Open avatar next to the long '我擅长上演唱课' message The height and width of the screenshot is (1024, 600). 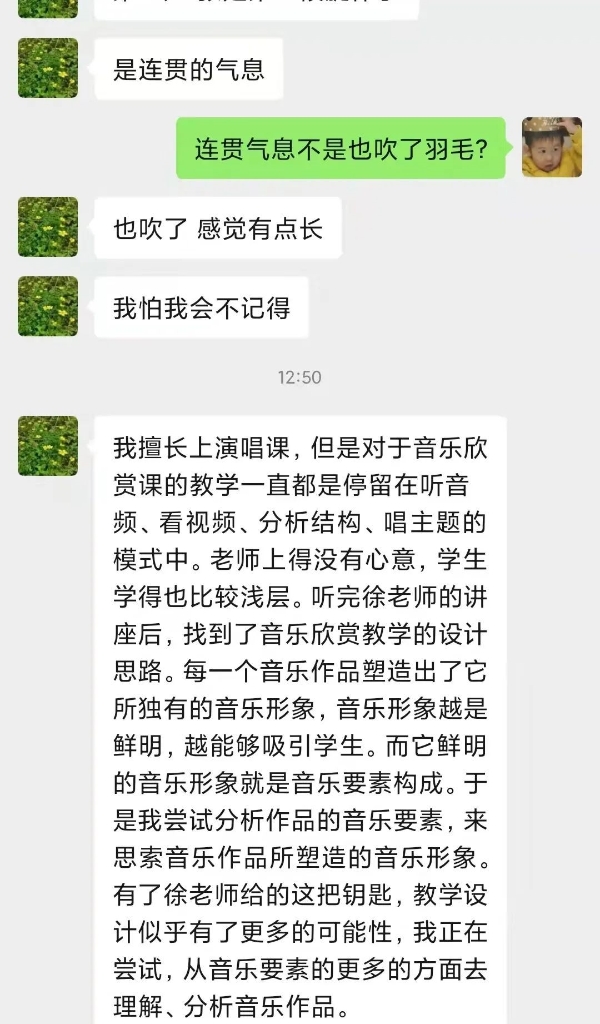(x=48, y=446)
